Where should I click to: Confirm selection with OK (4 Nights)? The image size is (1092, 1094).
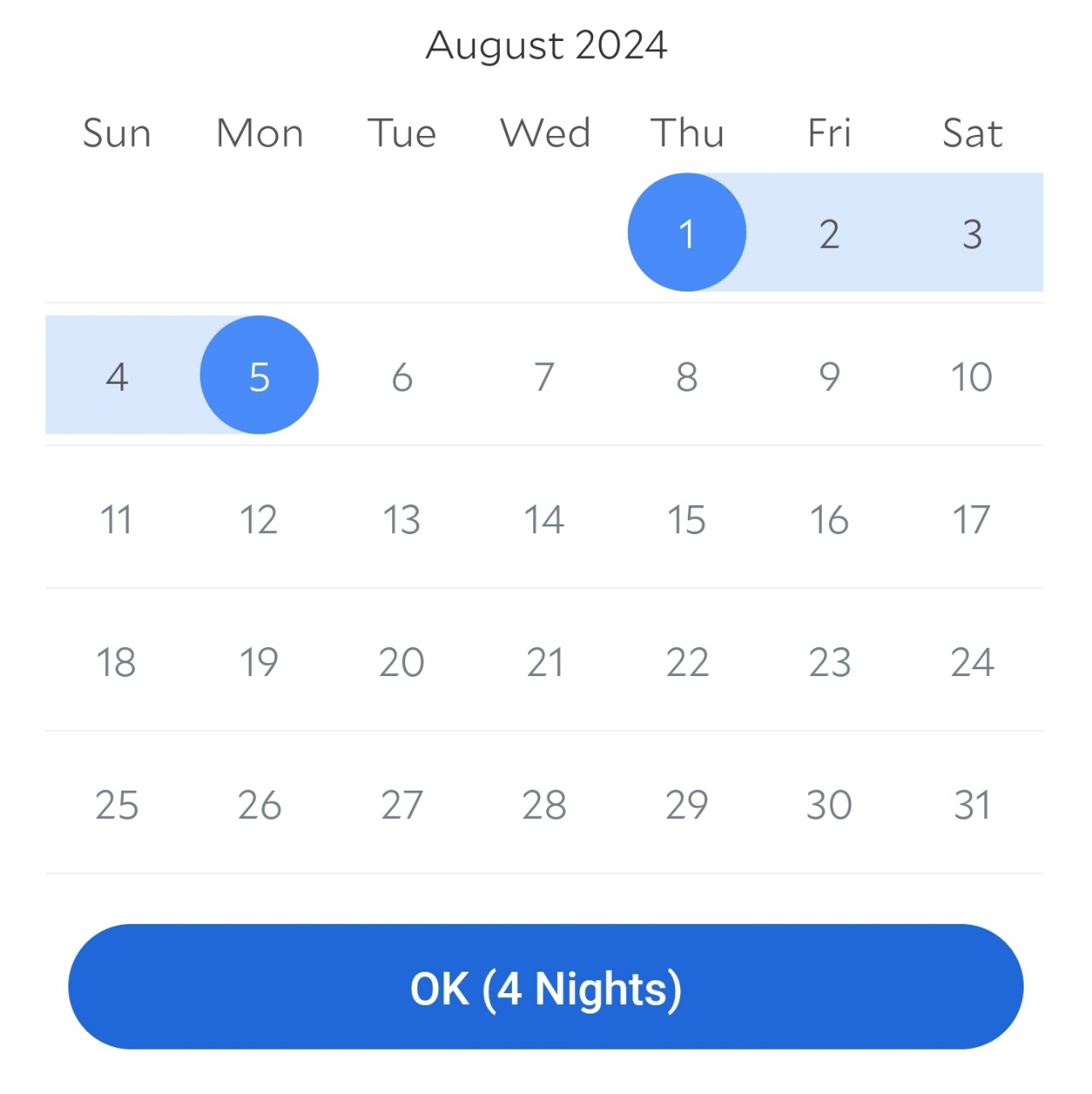[545, 986]
